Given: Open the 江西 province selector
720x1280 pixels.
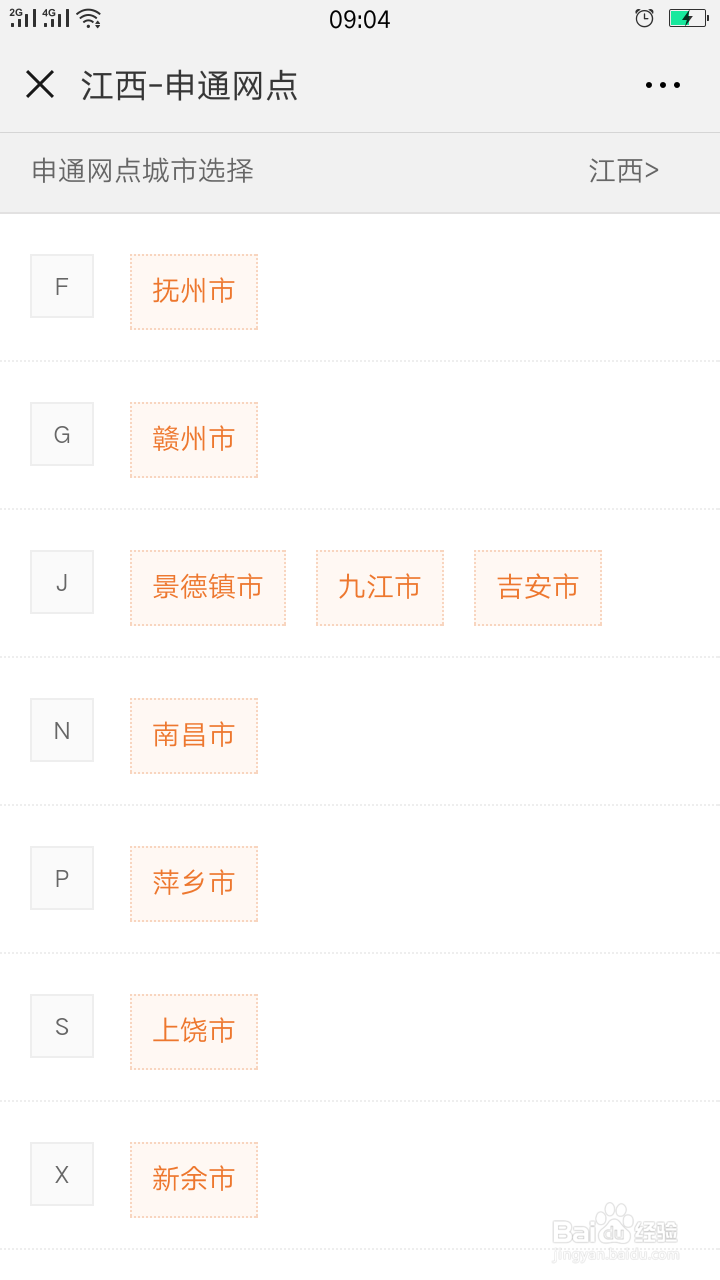Looking at the screenshot, I should click(x=623, y=171).
